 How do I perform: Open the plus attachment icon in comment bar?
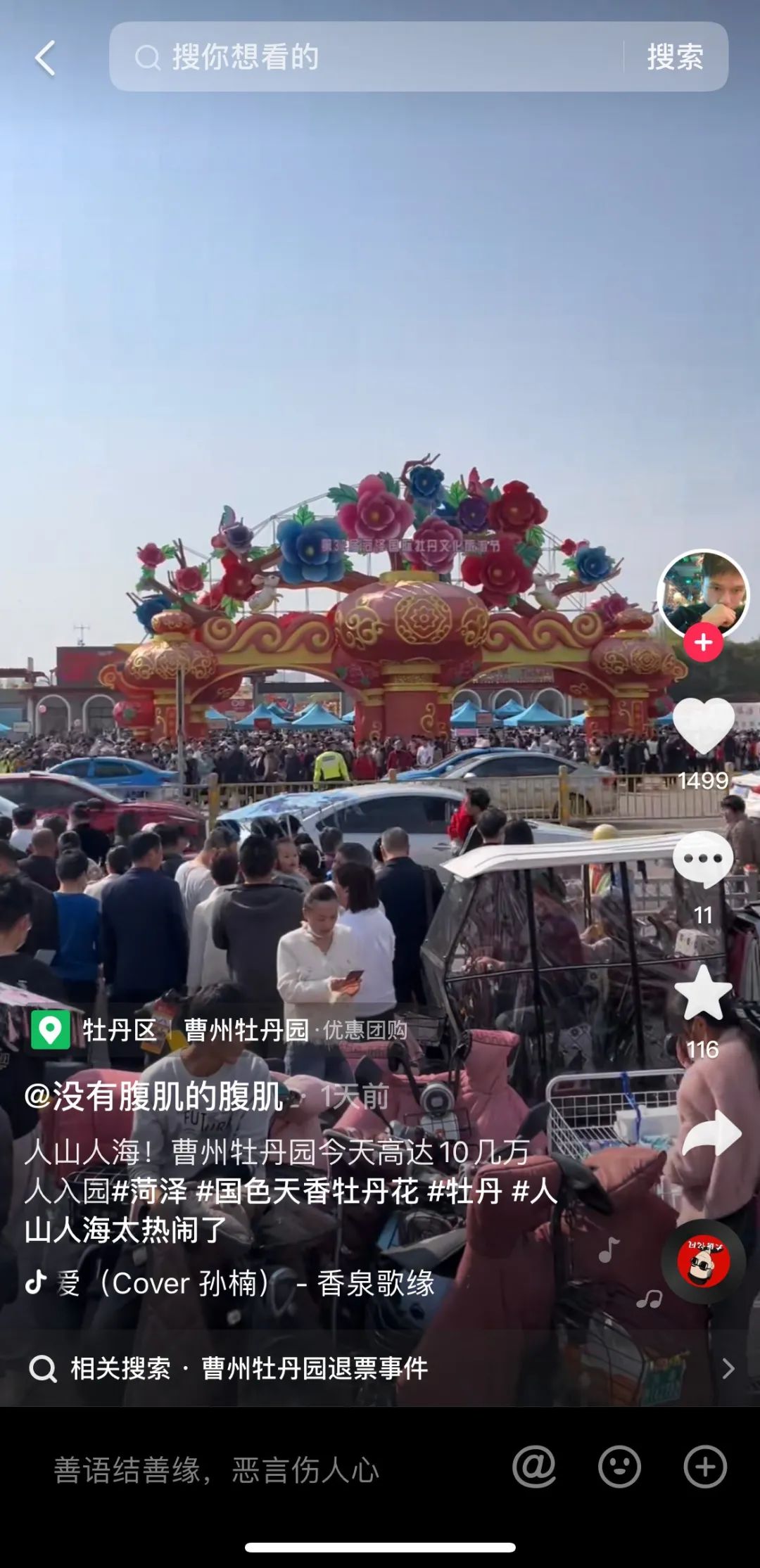coord(705,1467)
